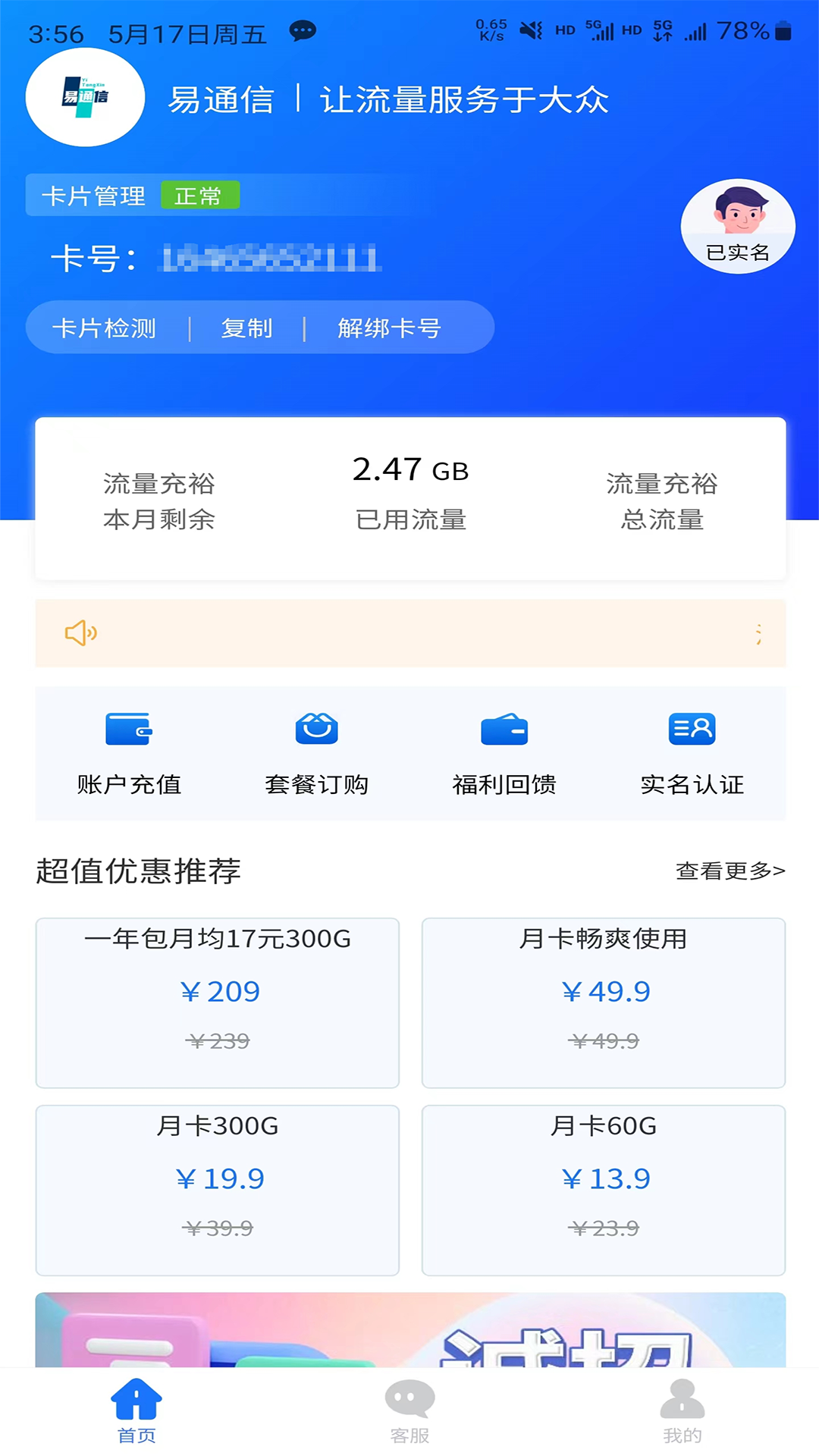This screenshot has width=819, height=1456.
Task: Click the 卡片检测 button
Action: 106,328
